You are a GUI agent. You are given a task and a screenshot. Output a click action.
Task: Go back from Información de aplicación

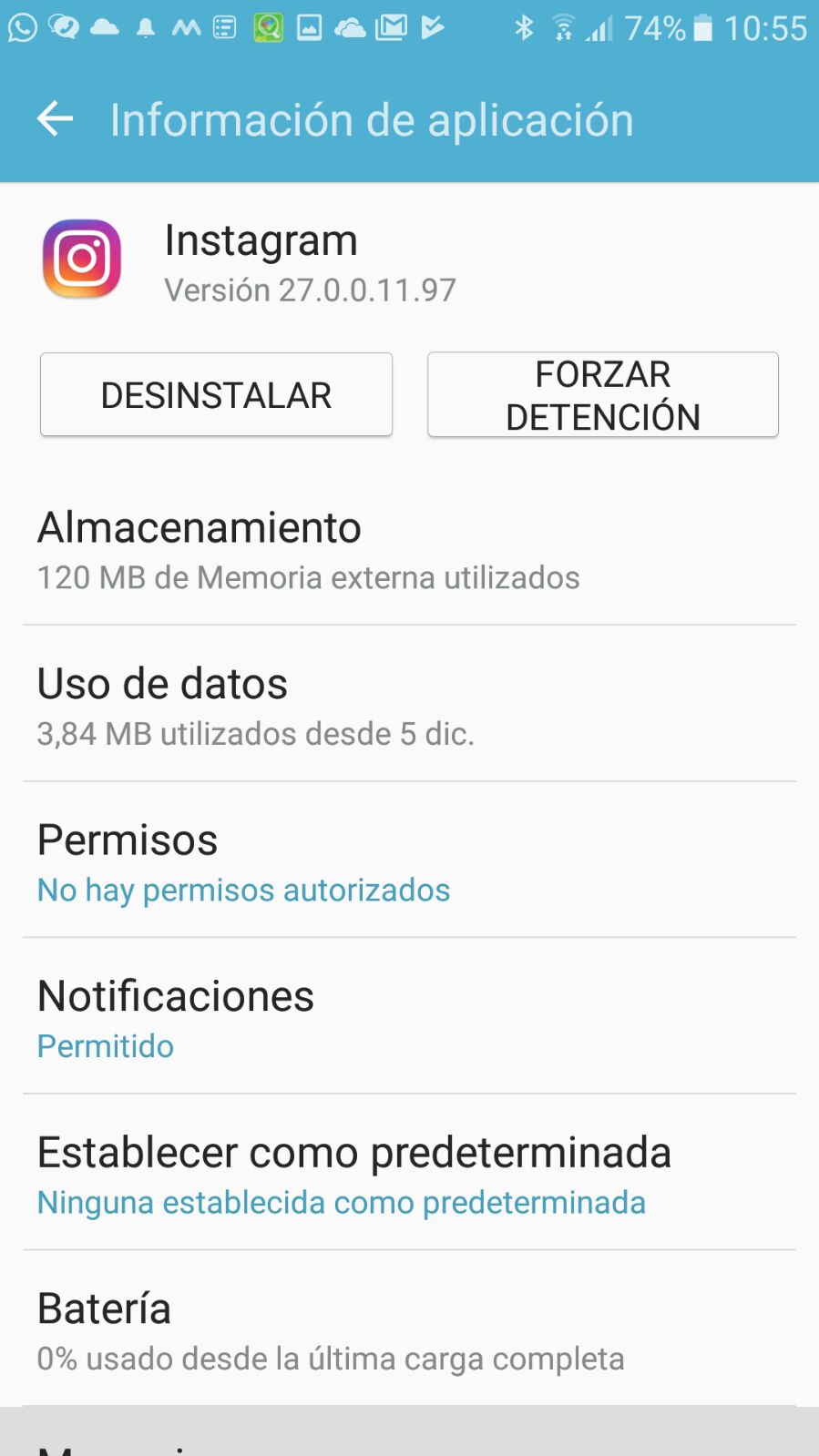55,119
